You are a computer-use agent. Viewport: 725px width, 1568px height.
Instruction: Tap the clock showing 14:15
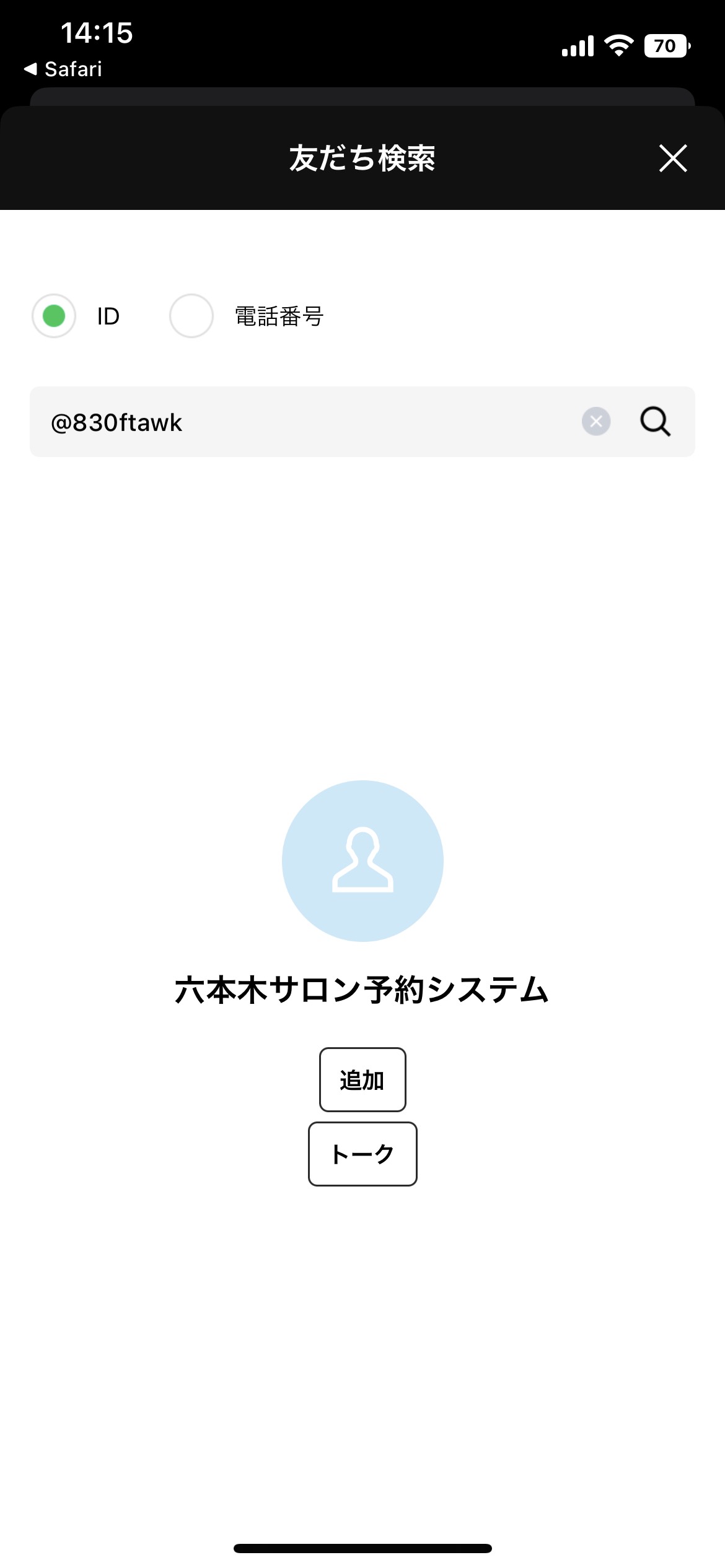pos(98,34)
